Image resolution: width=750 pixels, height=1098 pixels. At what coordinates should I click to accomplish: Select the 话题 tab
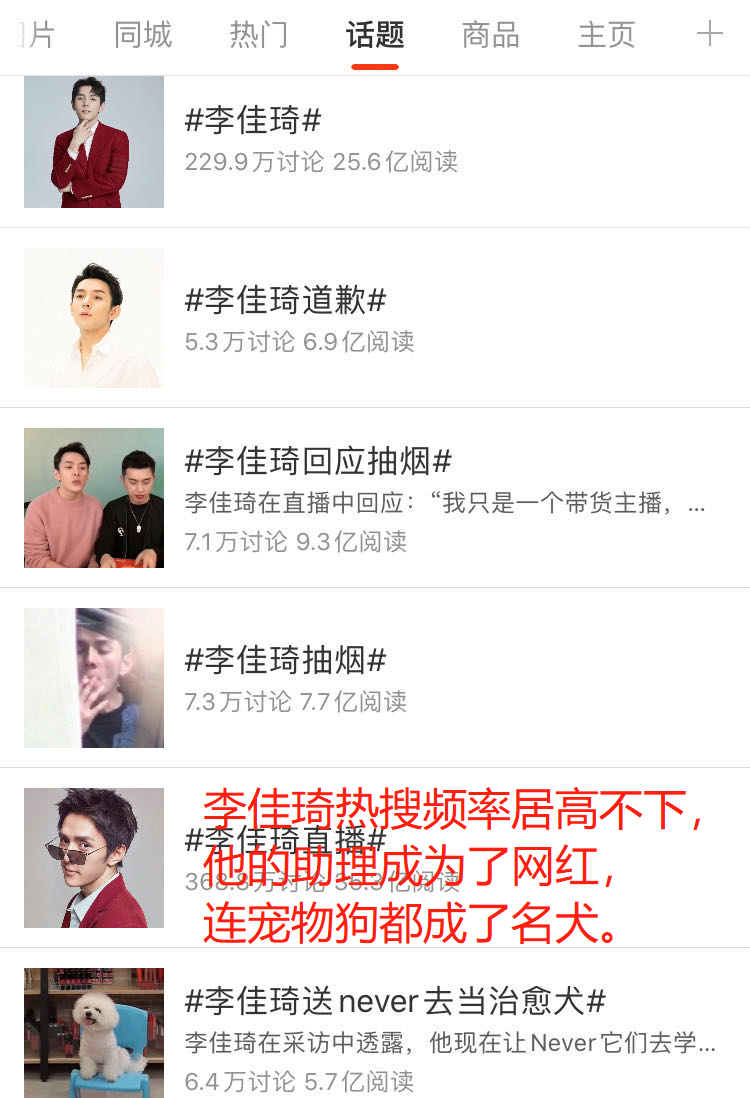coord(374,33)
